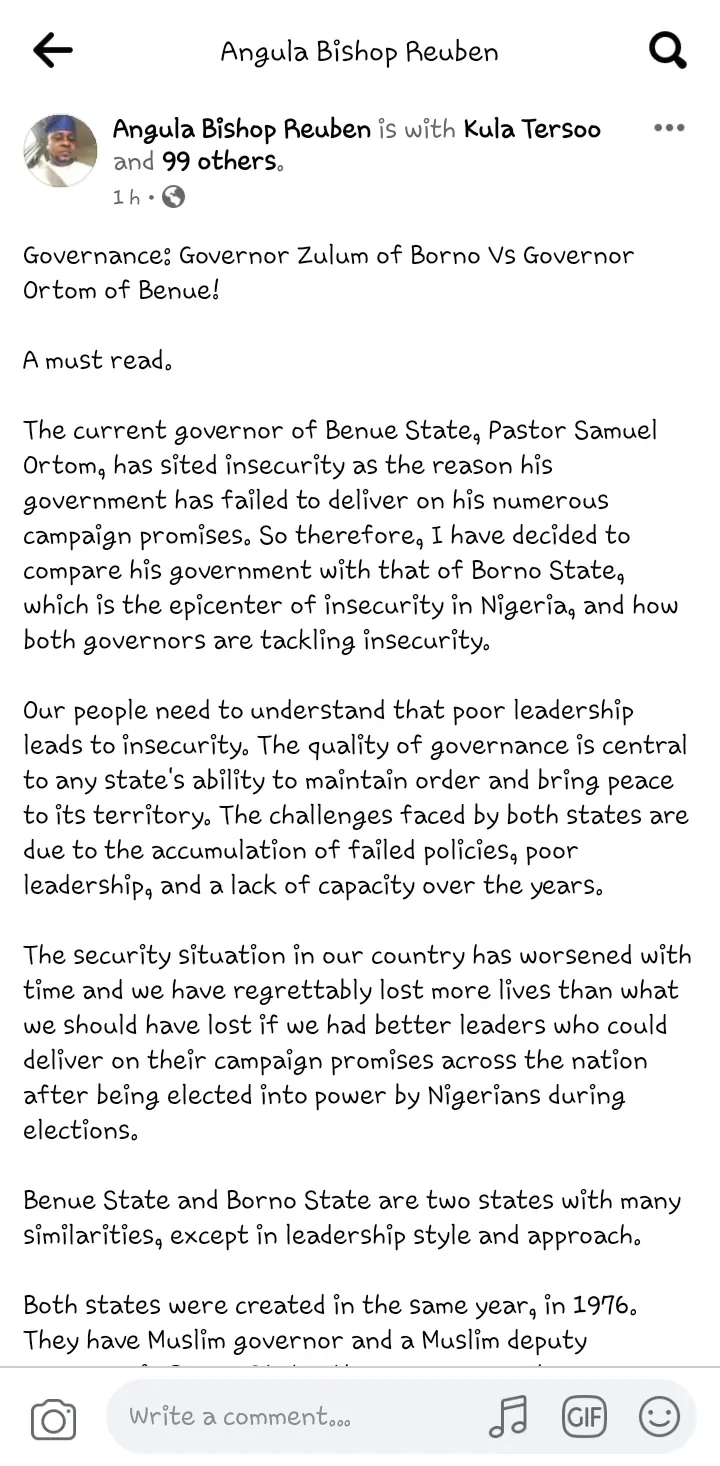720x1466 pixels.
Task: View Angula Bishop Reuben's profile picture
Action: click(x=60, y=150)
